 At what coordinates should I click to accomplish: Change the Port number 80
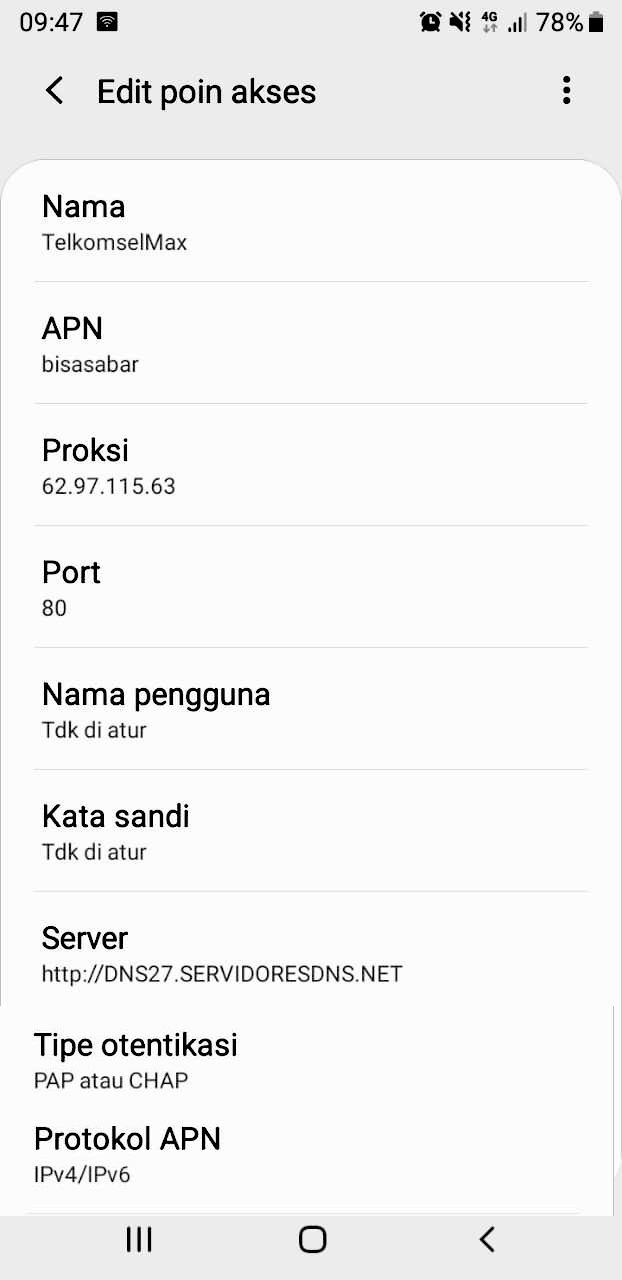click(311, 588)
